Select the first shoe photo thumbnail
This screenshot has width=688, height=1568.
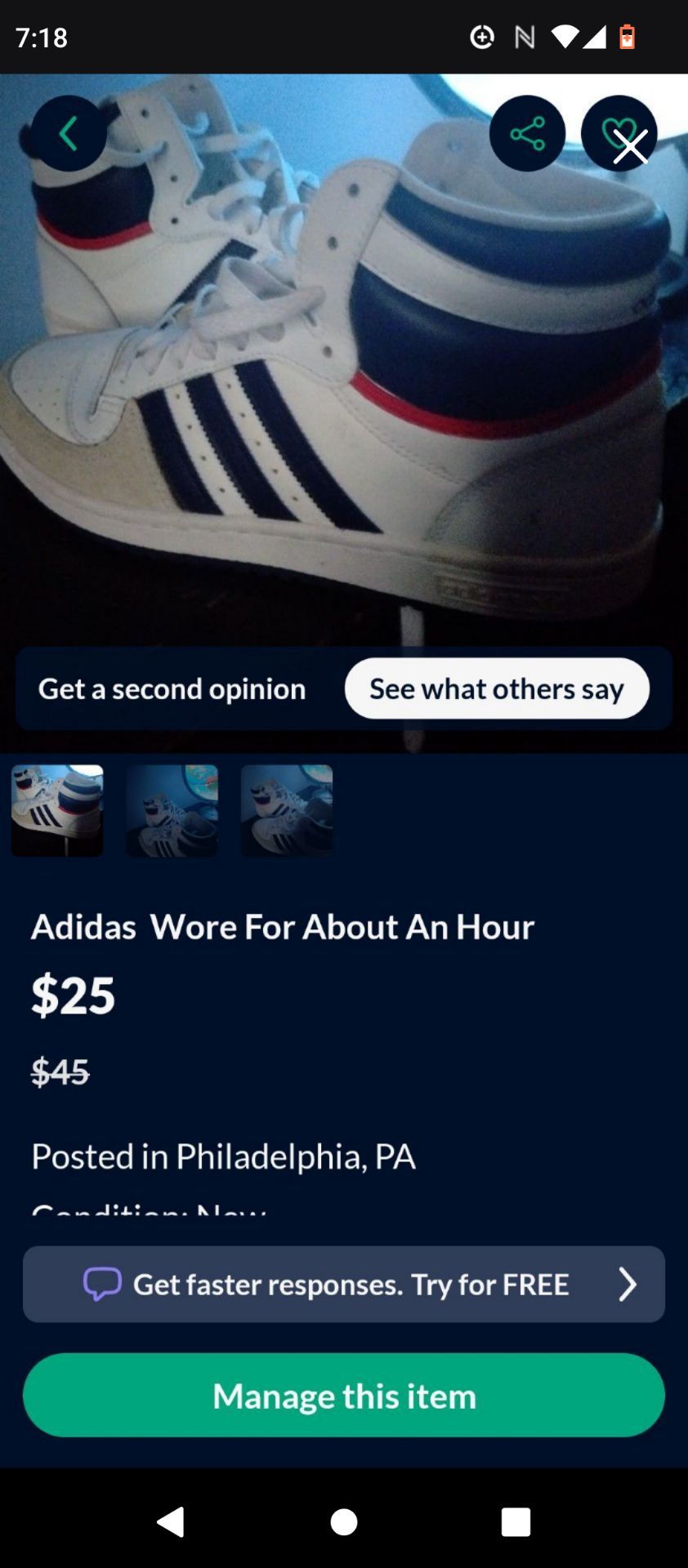pyautogui.click(x=57, y=811)
